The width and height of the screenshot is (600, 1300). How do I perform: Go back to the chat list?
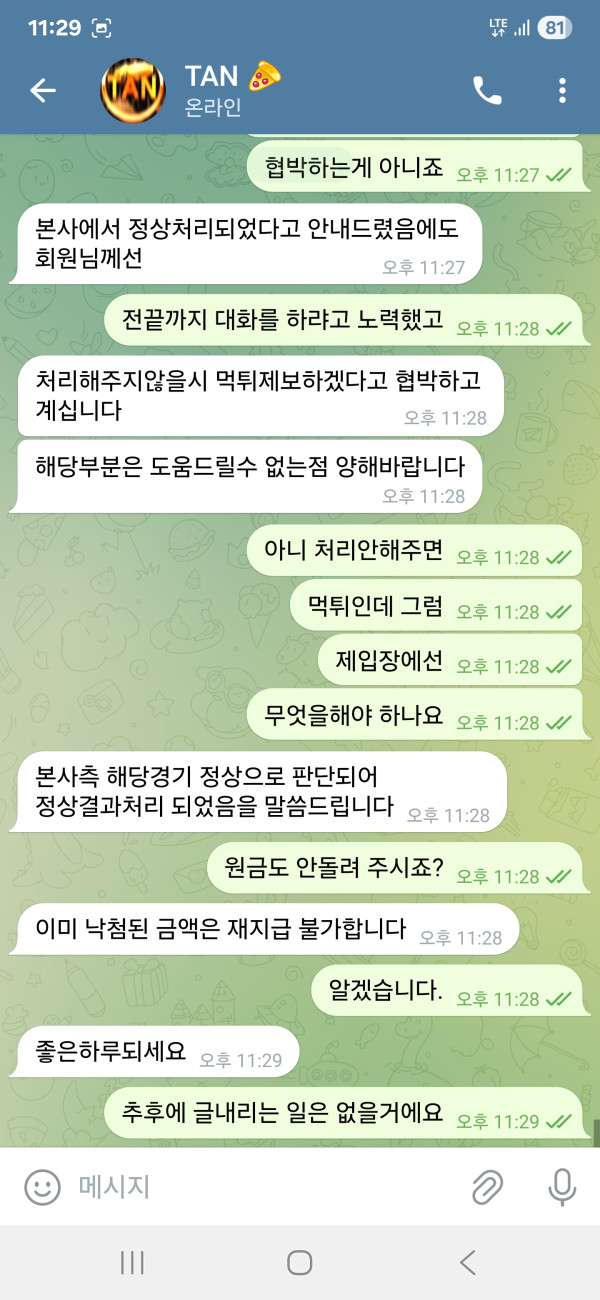[42, 91]
